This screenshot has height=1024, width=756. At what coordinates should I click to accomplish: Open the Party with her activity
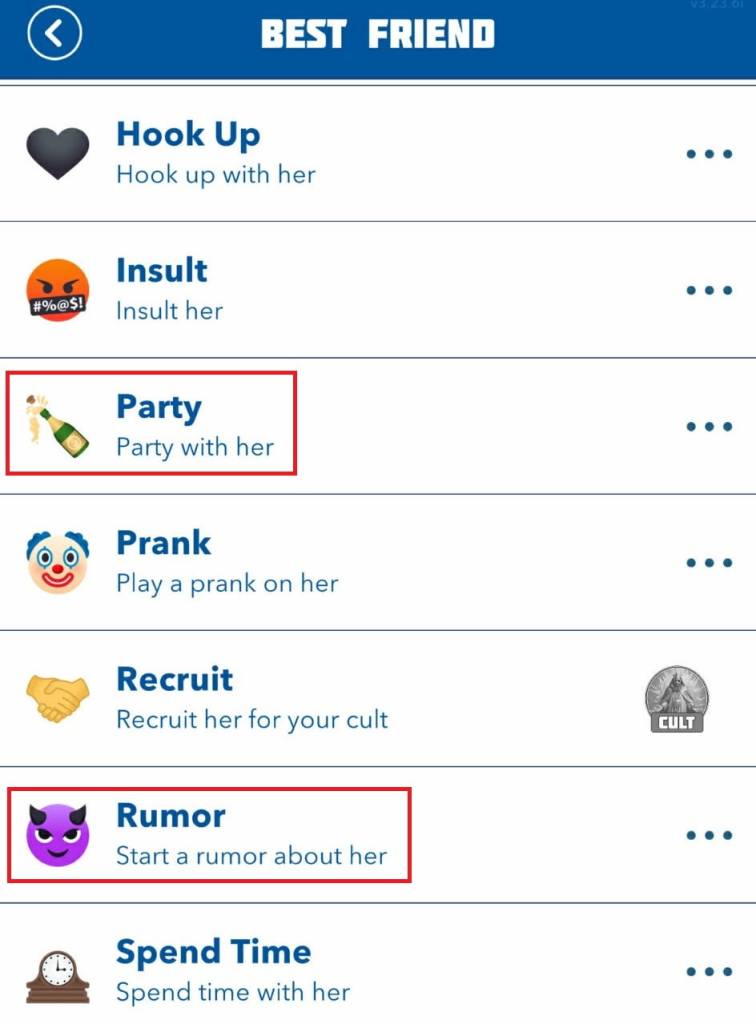194,425
